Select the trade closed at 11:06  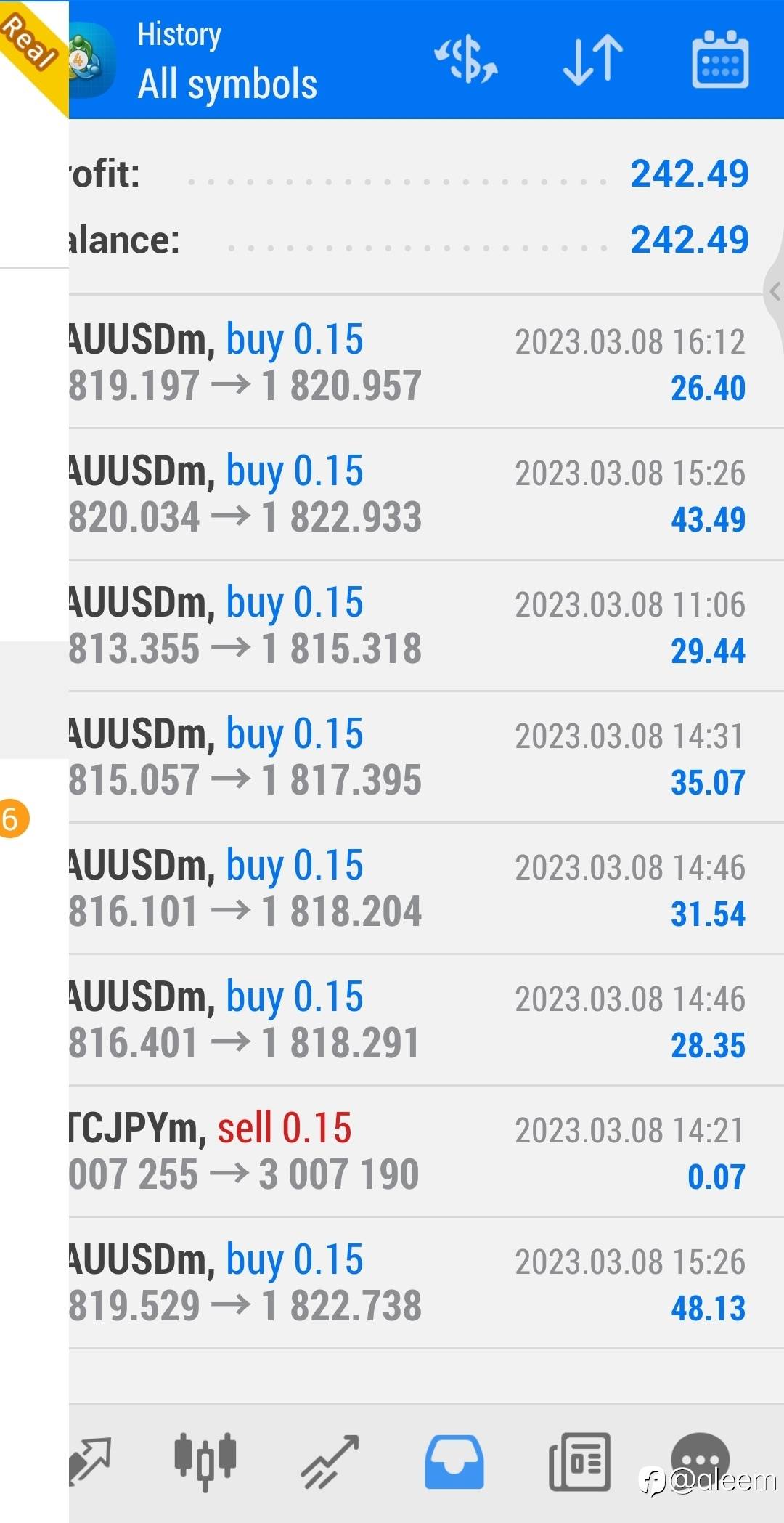426,626
